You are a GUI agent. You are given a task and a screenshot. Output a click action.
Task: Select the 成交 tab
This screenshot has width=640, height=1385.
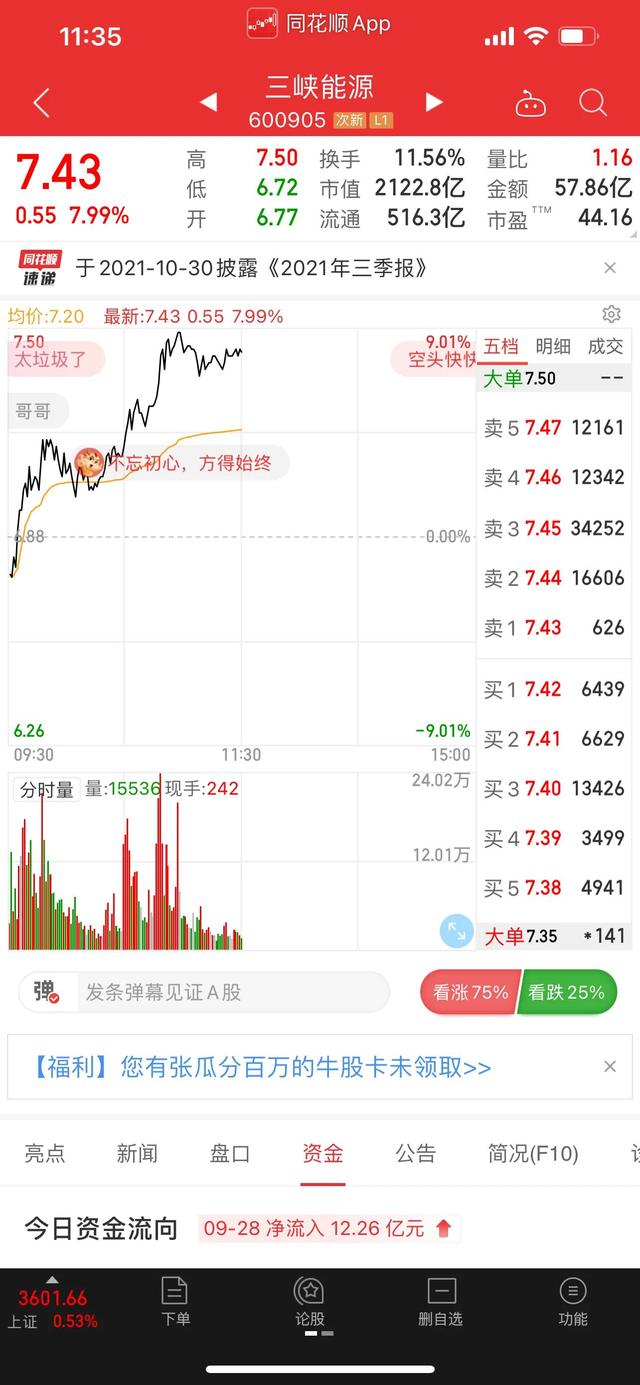pyautogui.click(x=605, y=346)
